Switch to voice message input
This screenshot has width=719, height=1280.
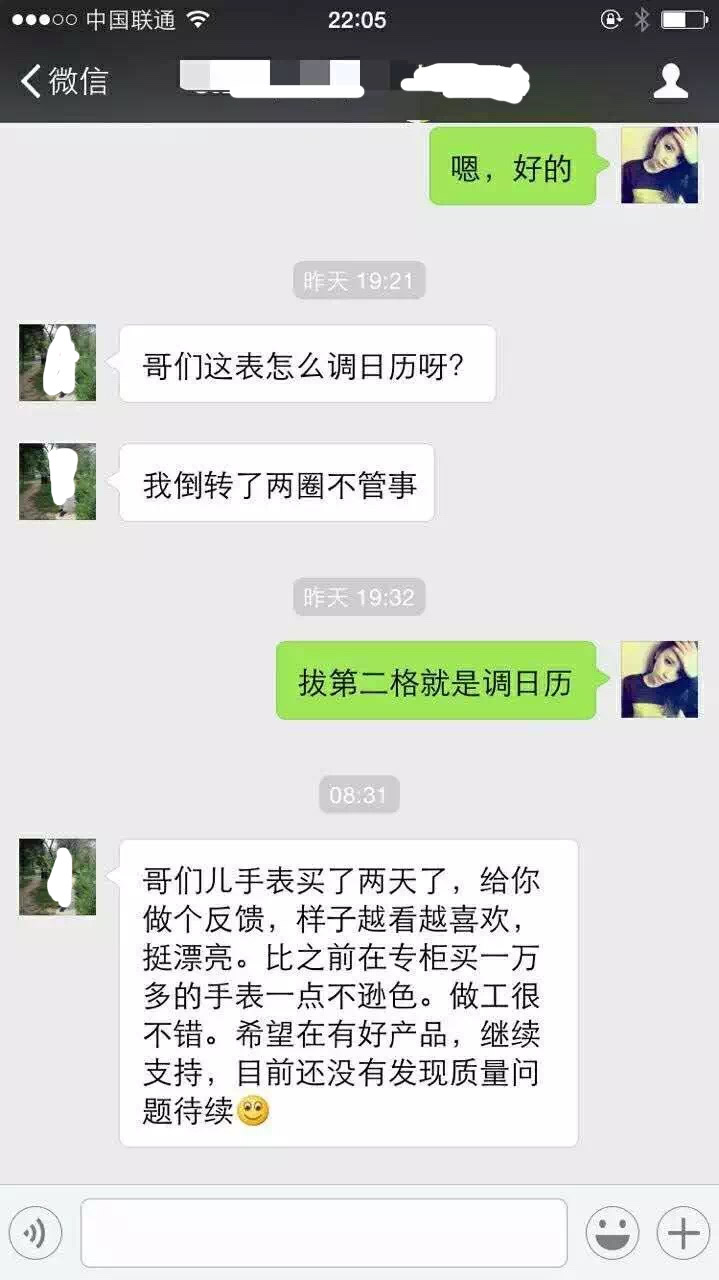(36, 1233)
